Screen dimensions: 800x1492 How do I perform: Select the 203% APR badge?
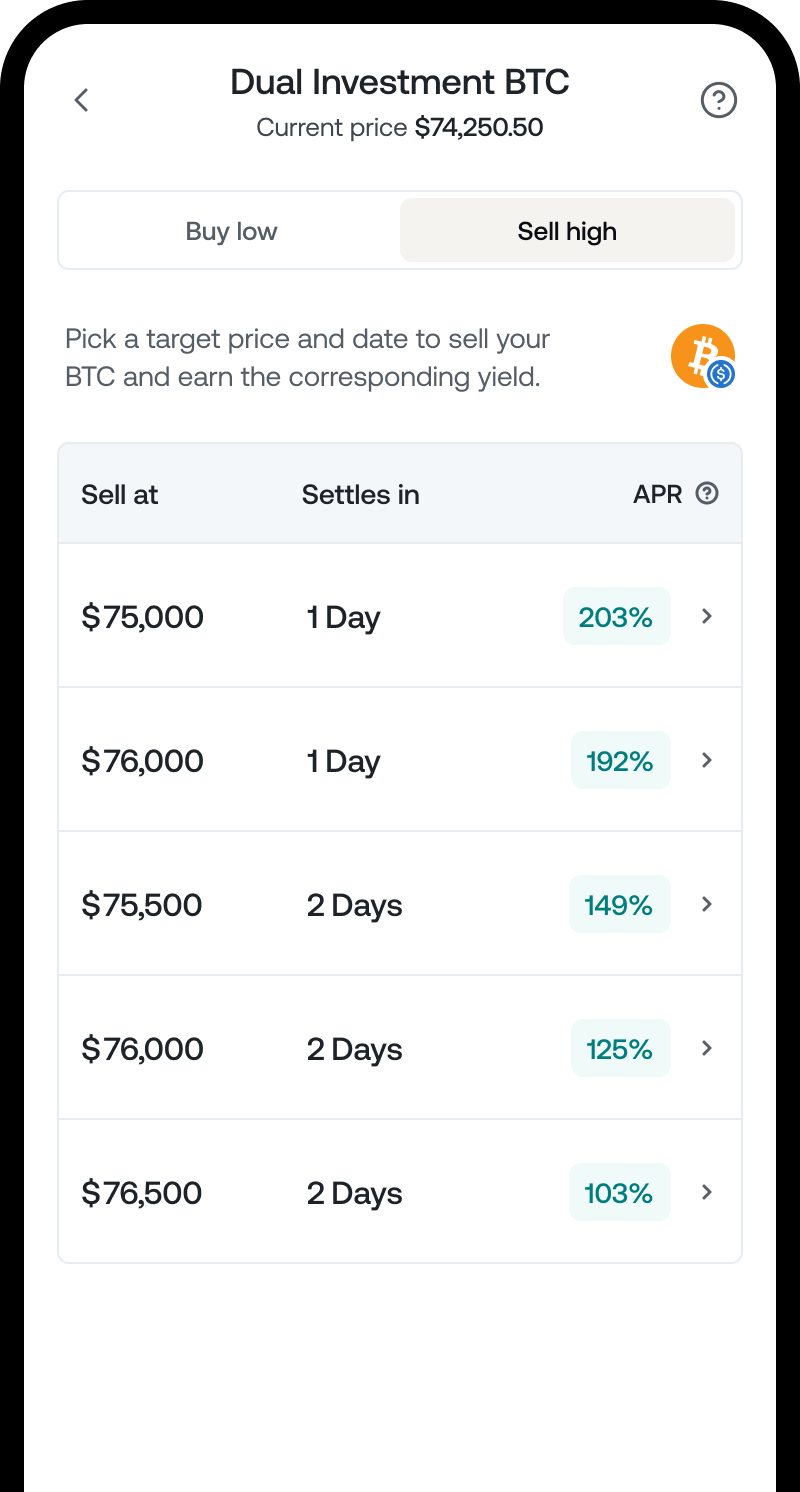(x=617, y=617)
